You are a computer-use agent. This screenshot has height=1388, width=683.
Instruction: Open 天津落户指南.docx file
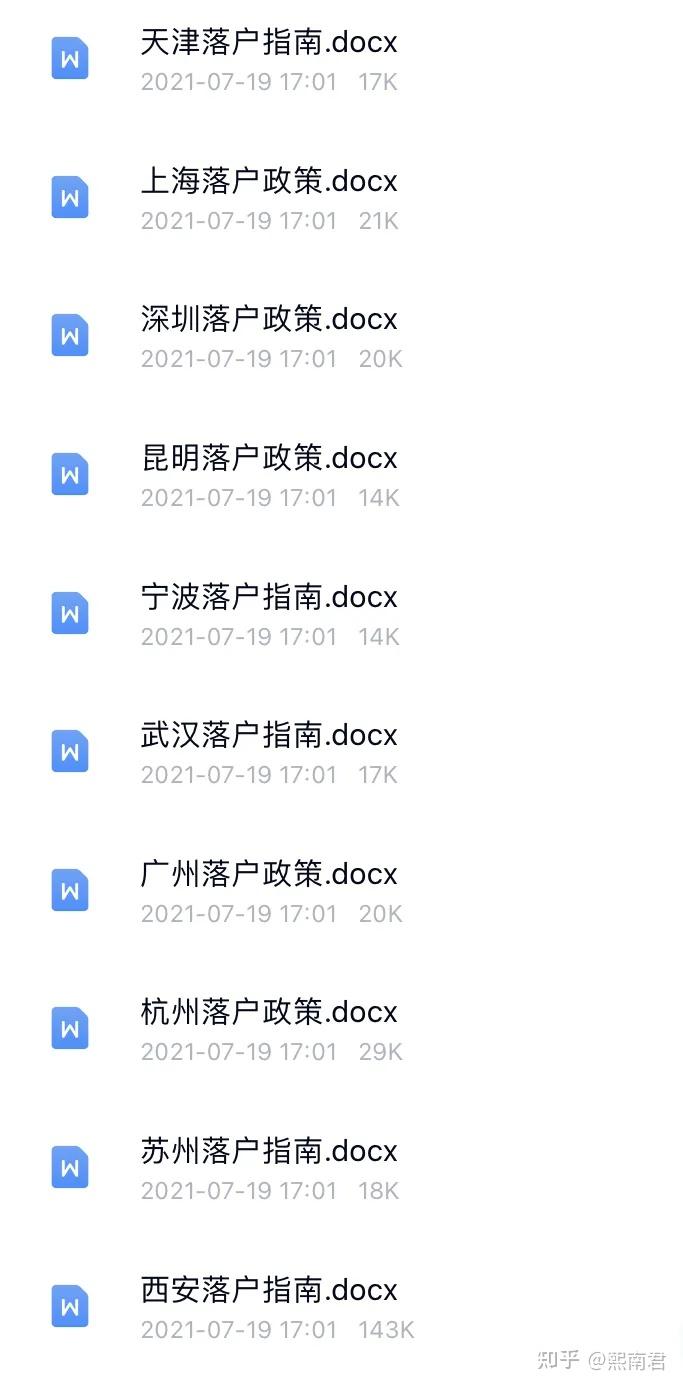[x=341, y=60]
